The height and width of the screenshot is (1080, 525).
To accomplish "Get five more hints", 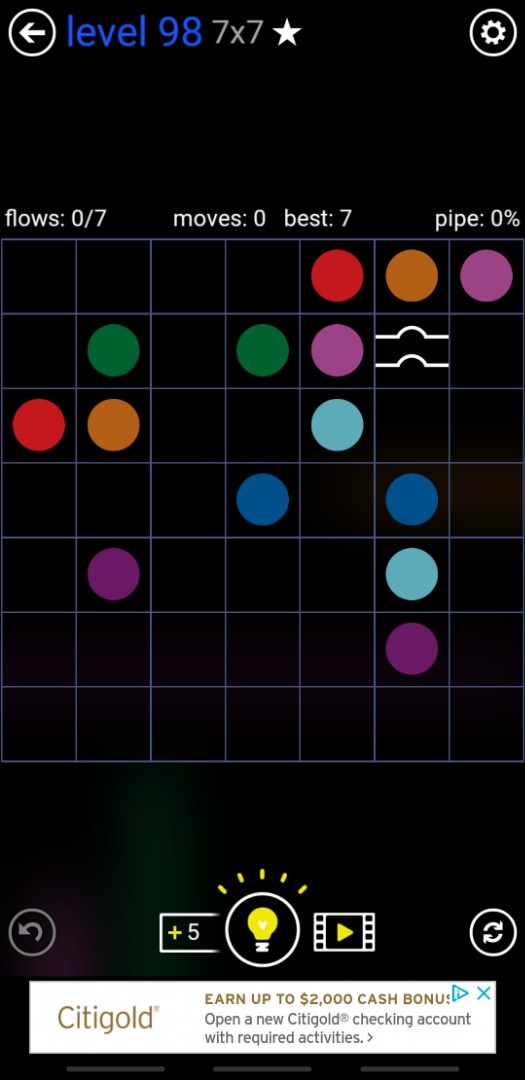I will point(189,933).
